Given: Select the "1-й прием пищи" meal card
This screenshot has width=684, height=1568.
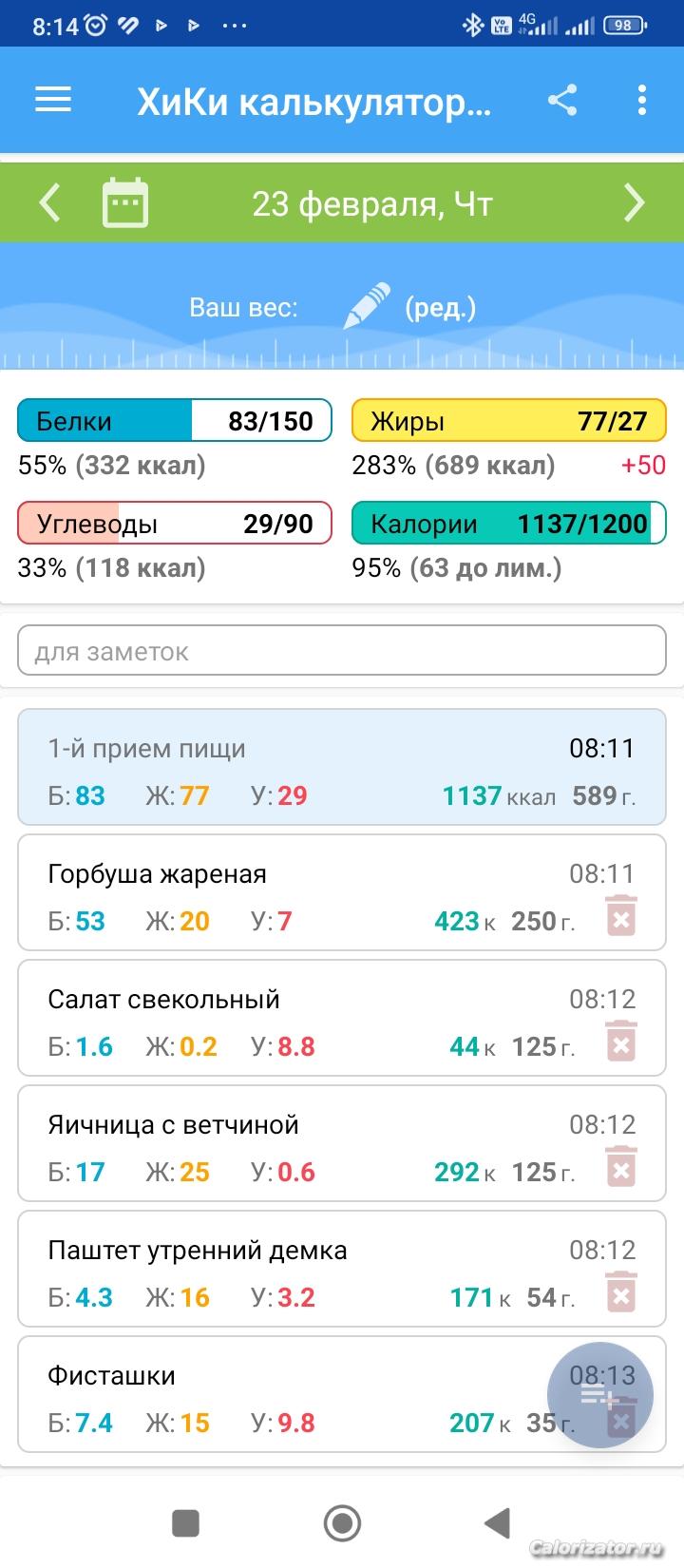Looking at the screenshot, I should tap(342, 766).
